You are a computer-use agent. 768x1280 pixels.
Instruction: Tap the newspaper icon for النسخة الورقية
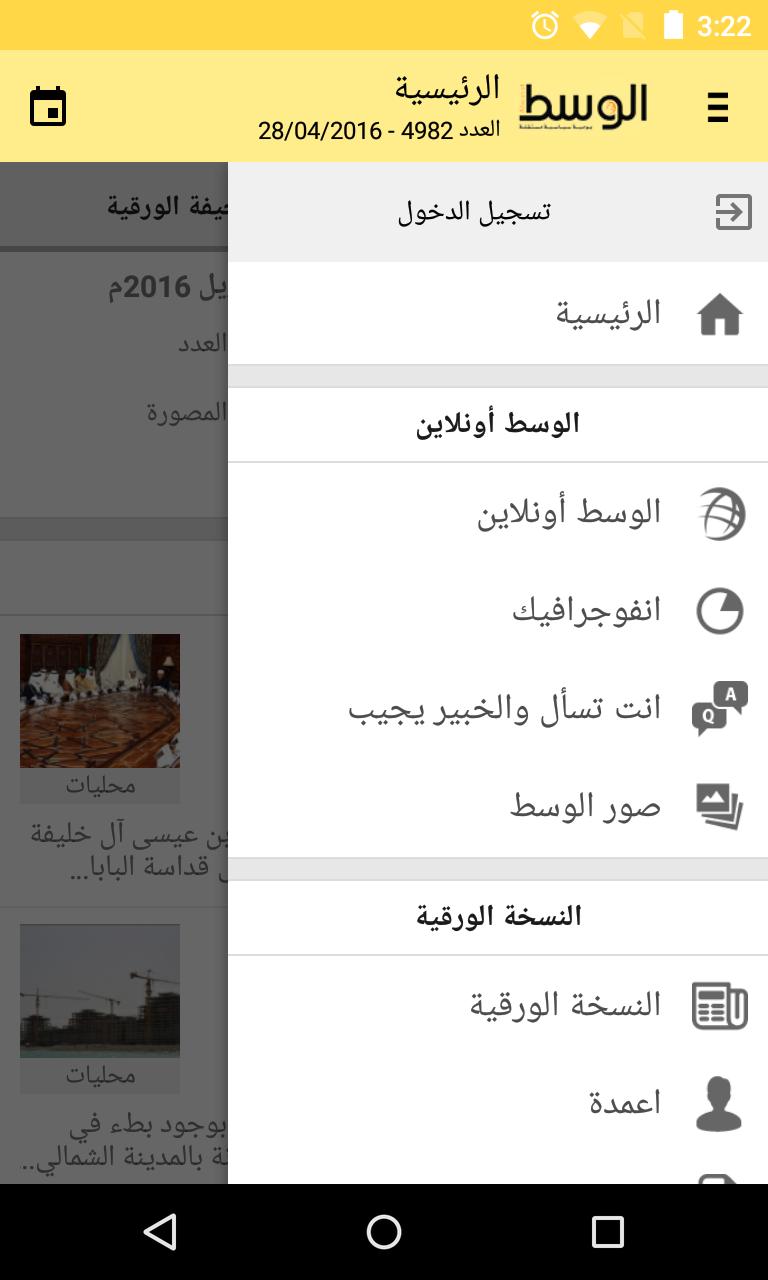719,1005
